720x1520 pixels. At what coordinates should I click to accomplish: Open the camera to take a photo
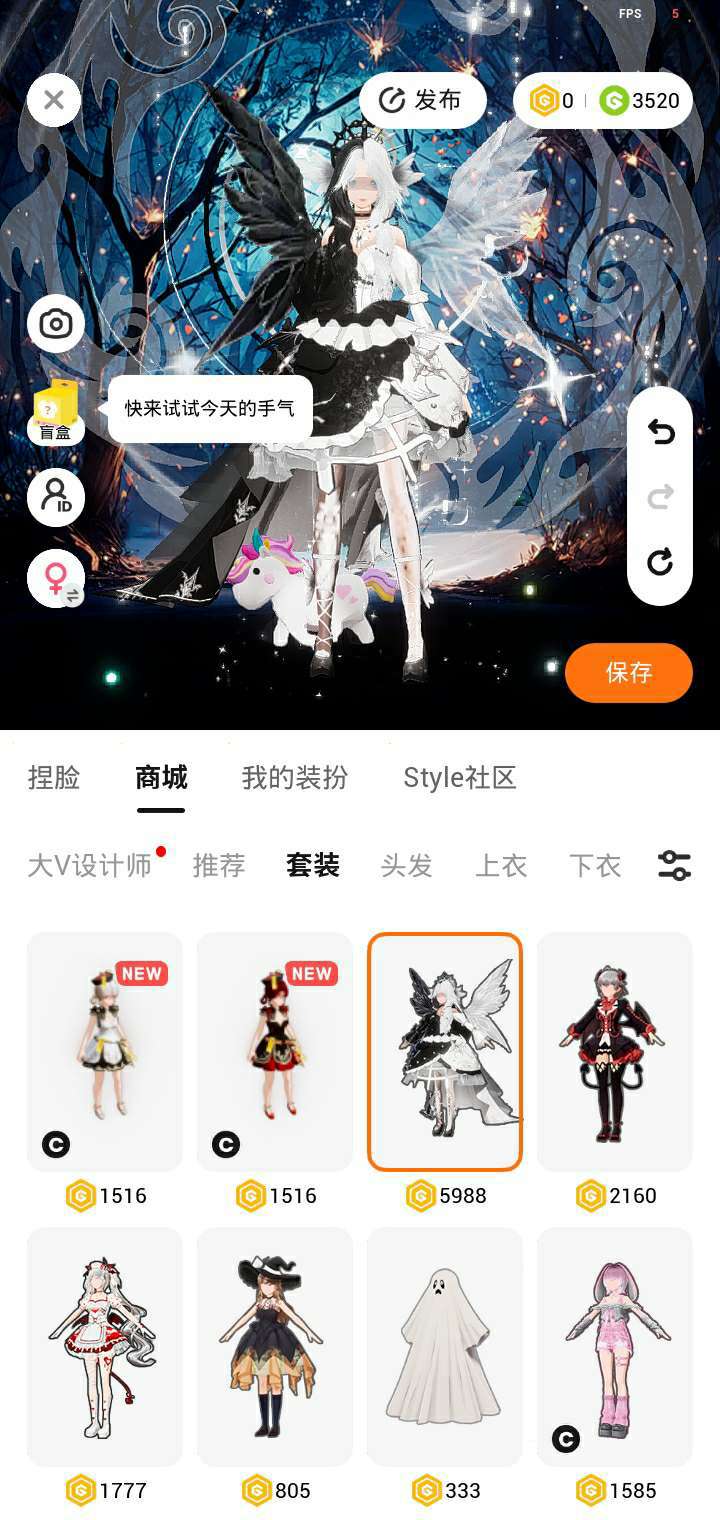pos(56,324)
